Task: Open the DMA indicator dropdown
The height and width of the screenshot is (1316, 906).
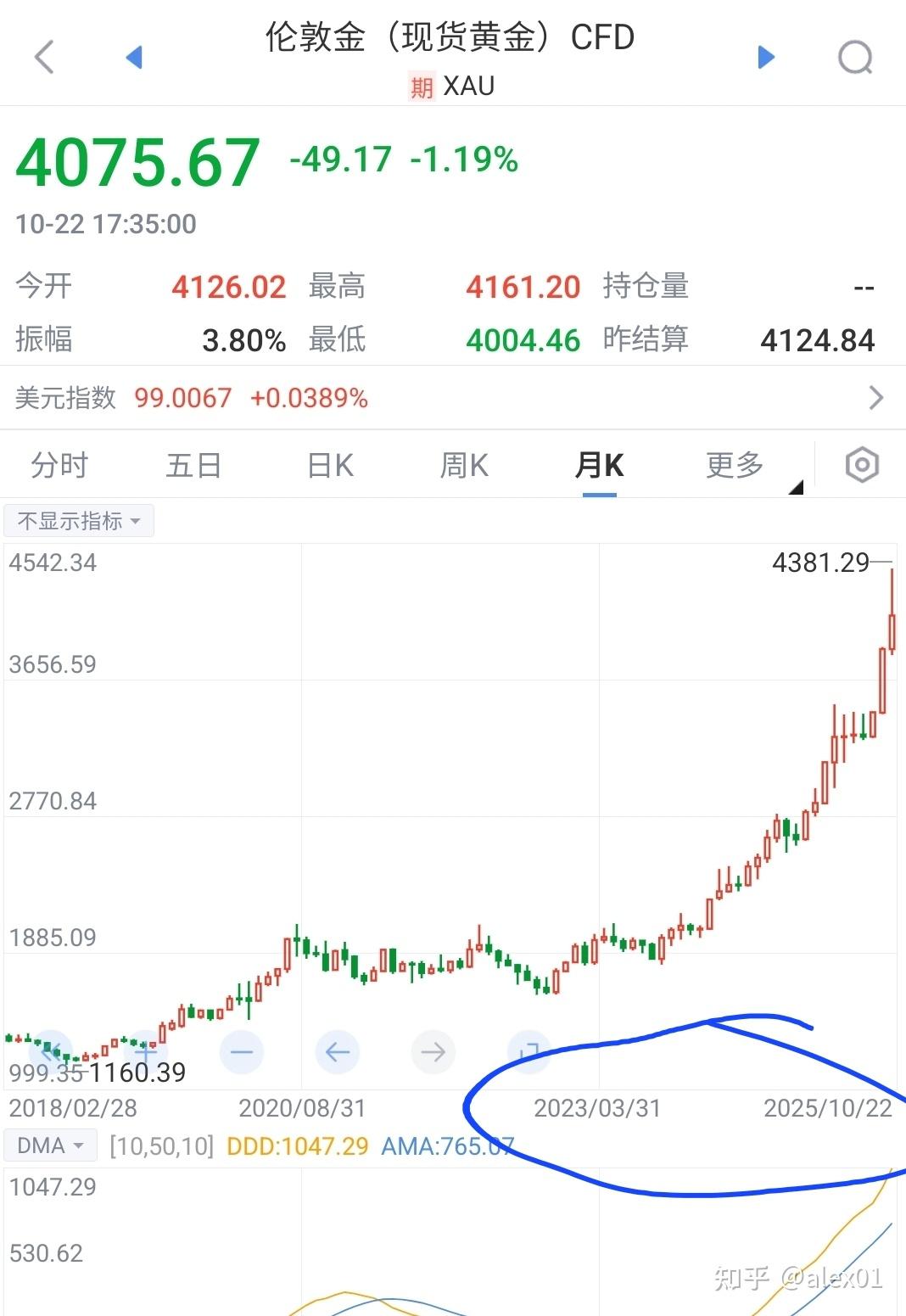Action: coord(51,1145)
